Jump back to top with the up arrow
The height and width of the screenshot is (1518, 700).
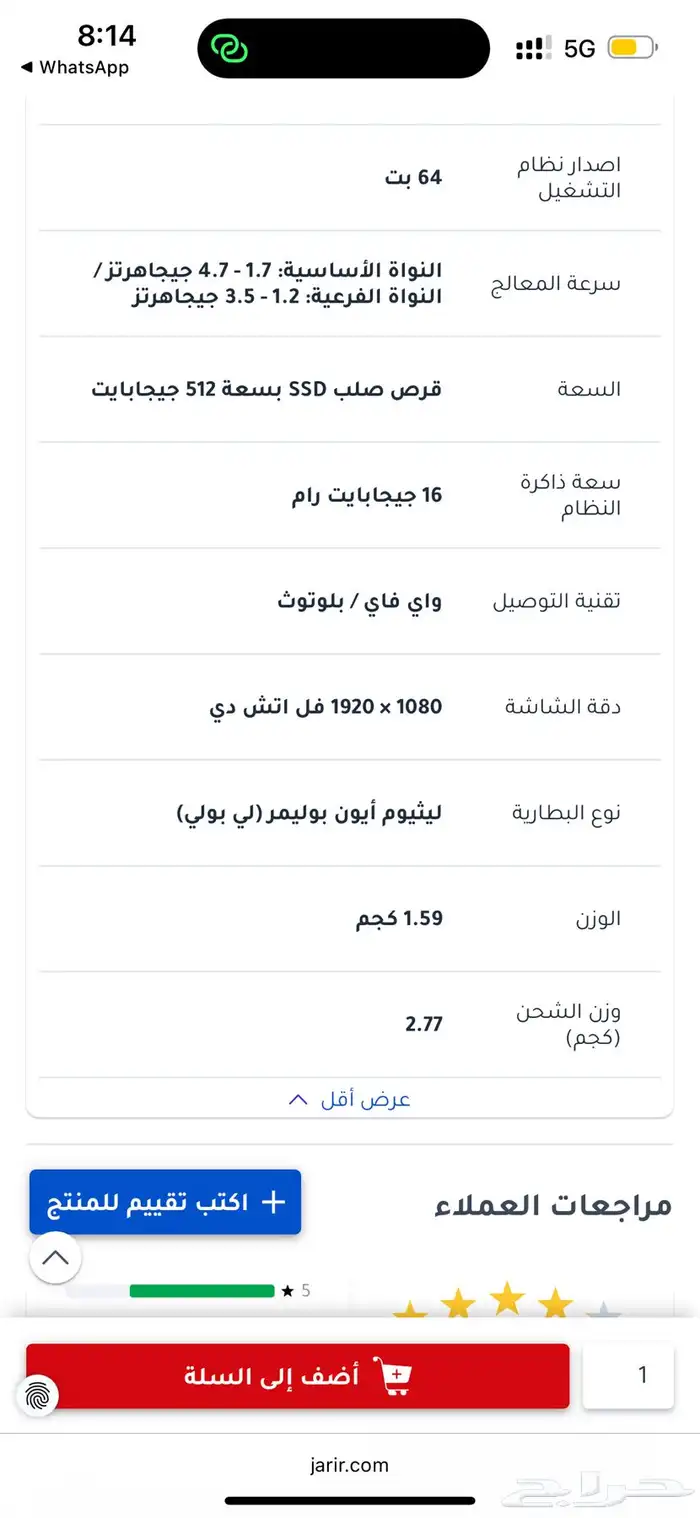(55, 1258)
